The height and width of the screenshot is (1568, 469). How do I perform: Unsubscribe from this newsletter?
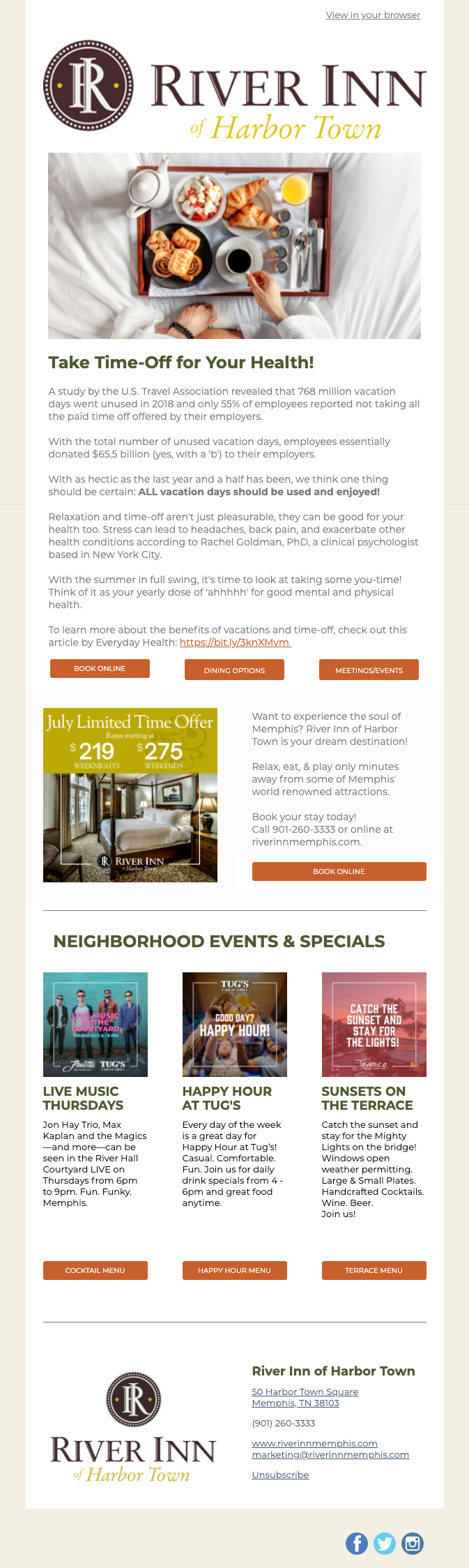coord(280,1475)
